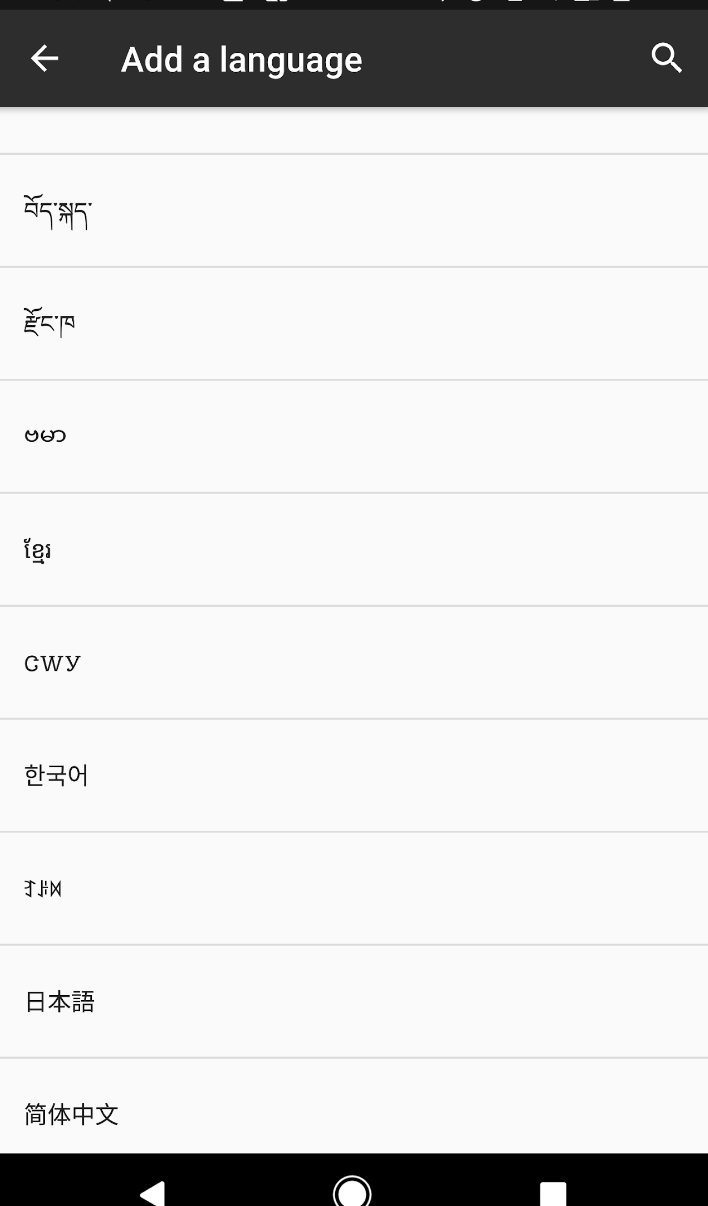Choose the Dzongkha language རྫོང་ཁ

pyautogui.click(x=354, y=324)
